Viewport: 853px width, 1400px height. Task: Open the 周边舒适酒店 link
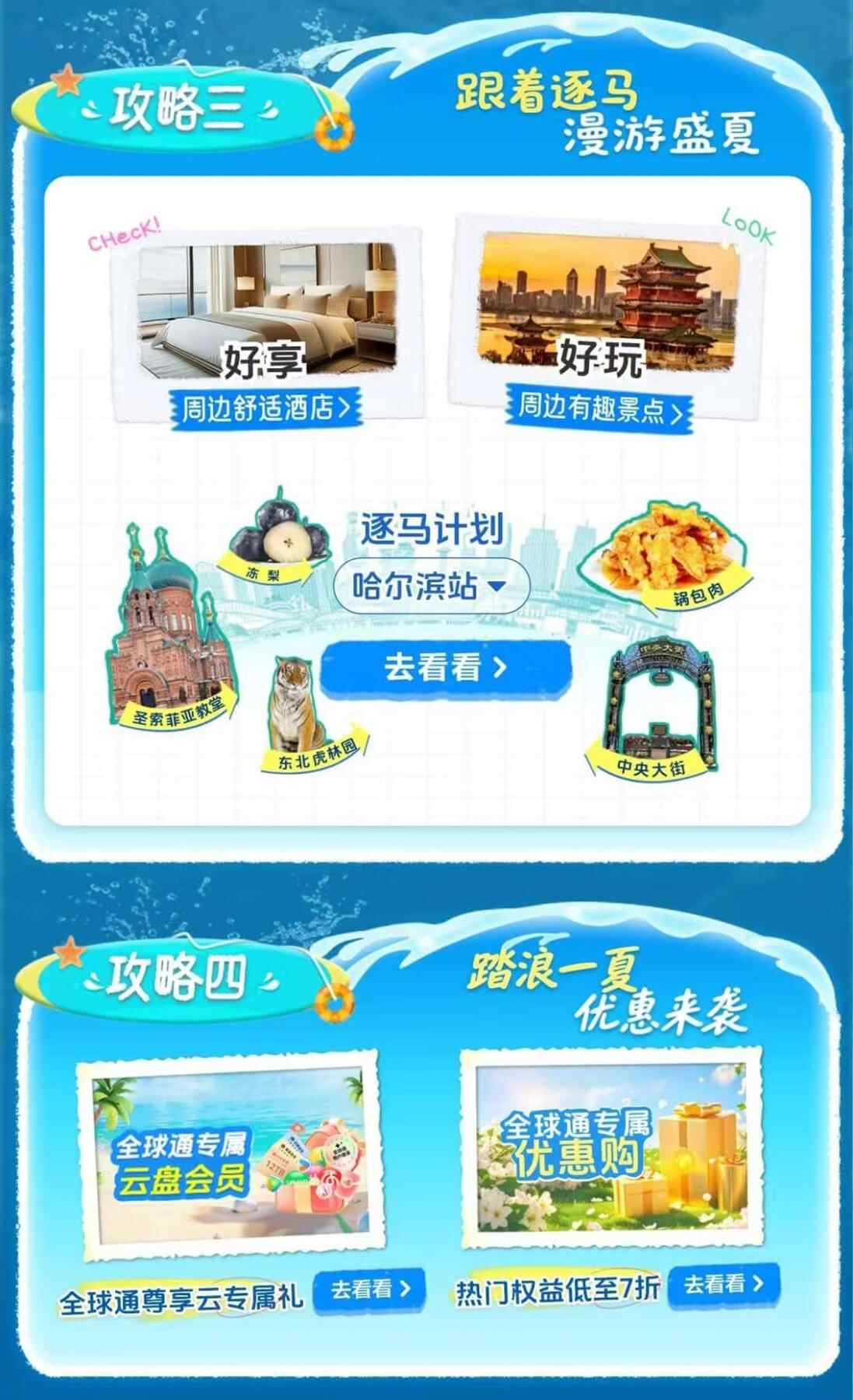(x=266, y=408)
